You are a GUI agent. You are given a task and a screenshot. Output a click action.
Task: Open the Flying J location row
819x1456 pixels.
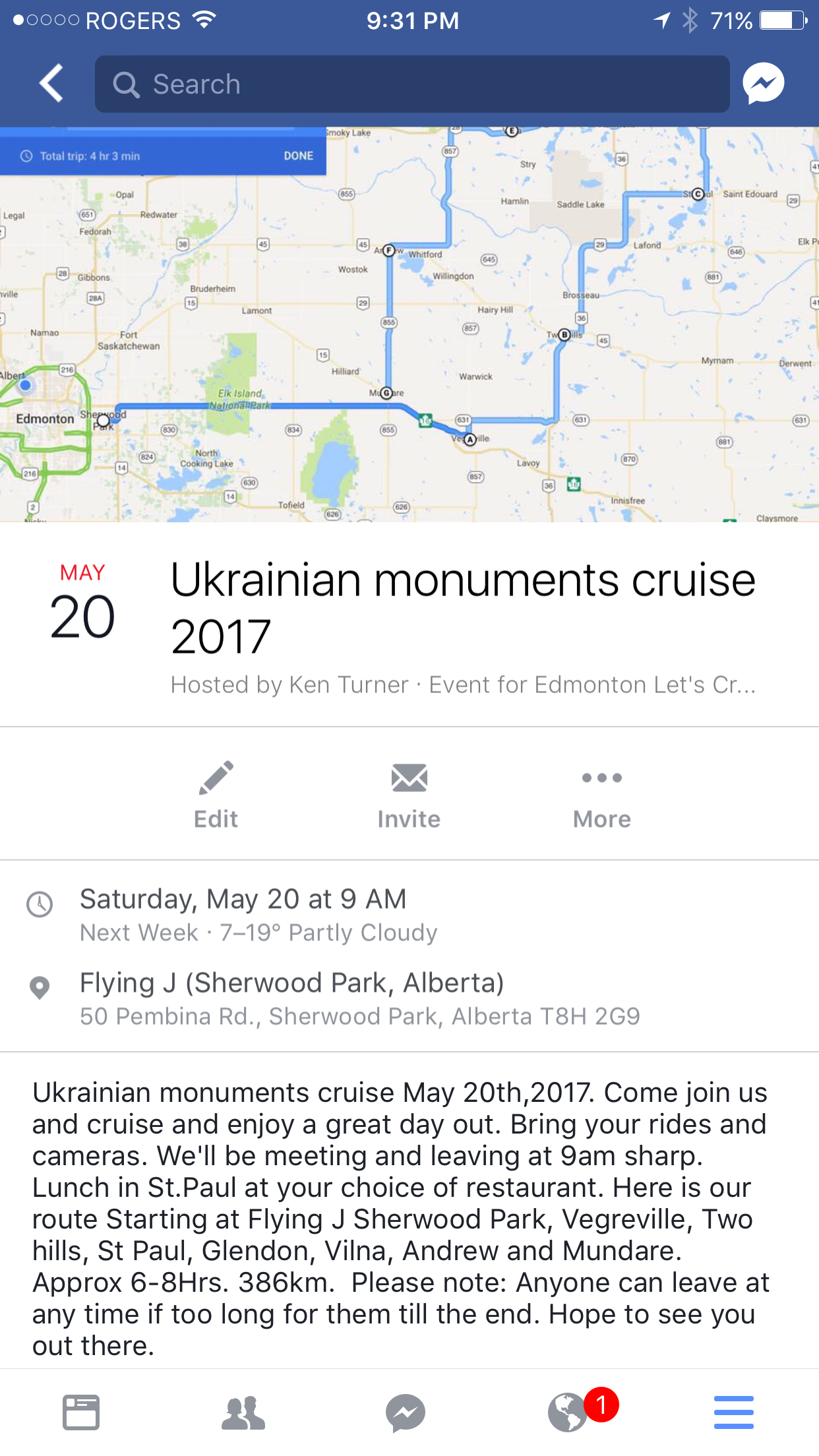coord(359,998)
